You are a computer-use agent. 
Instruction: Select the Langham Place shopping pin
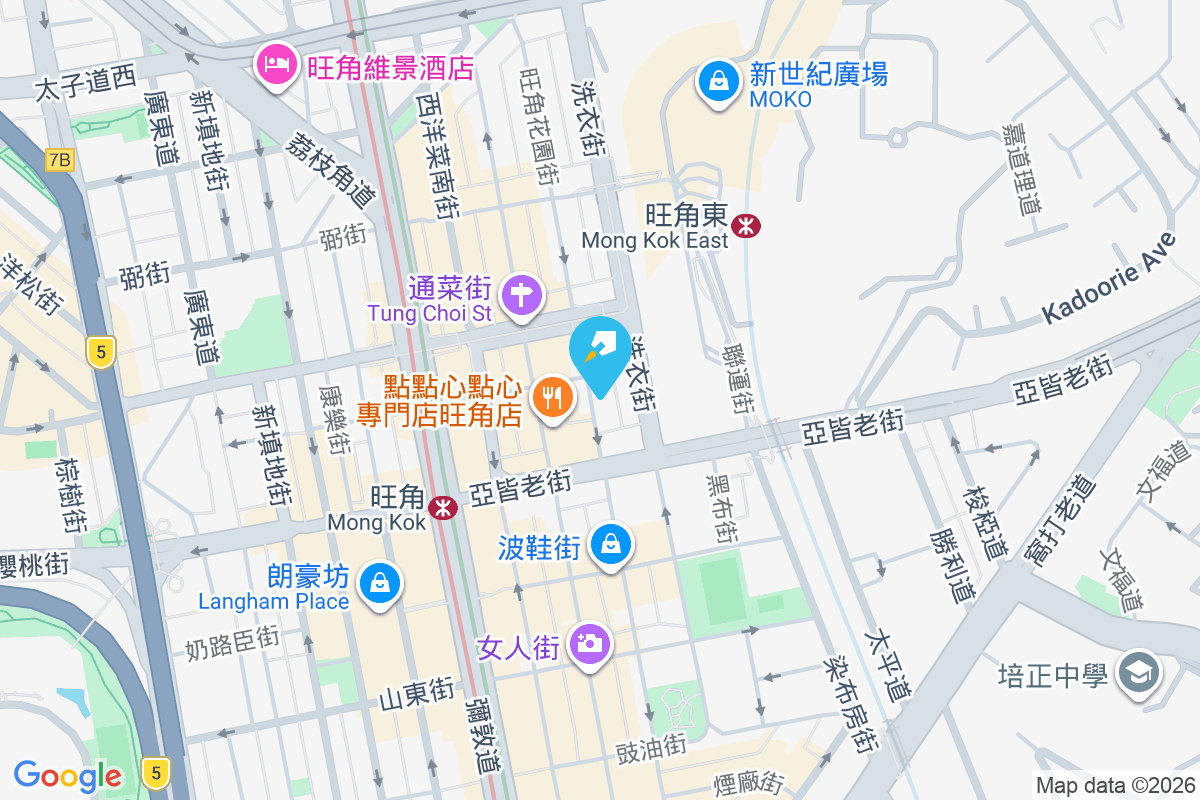click(x=380, y=583)
